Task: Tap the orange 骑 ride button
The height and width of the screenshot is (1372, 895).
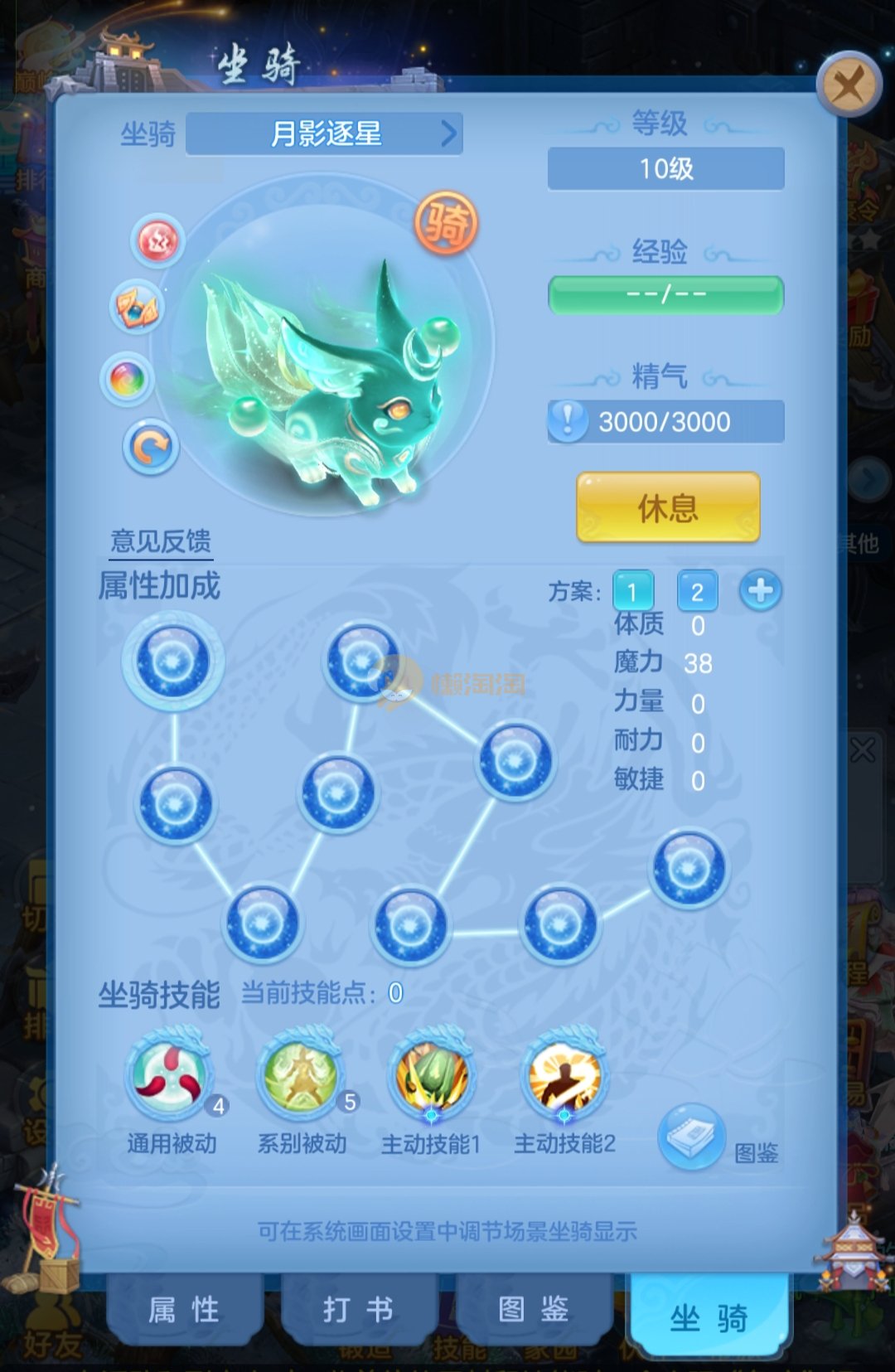Action: (x=446, y=223)
